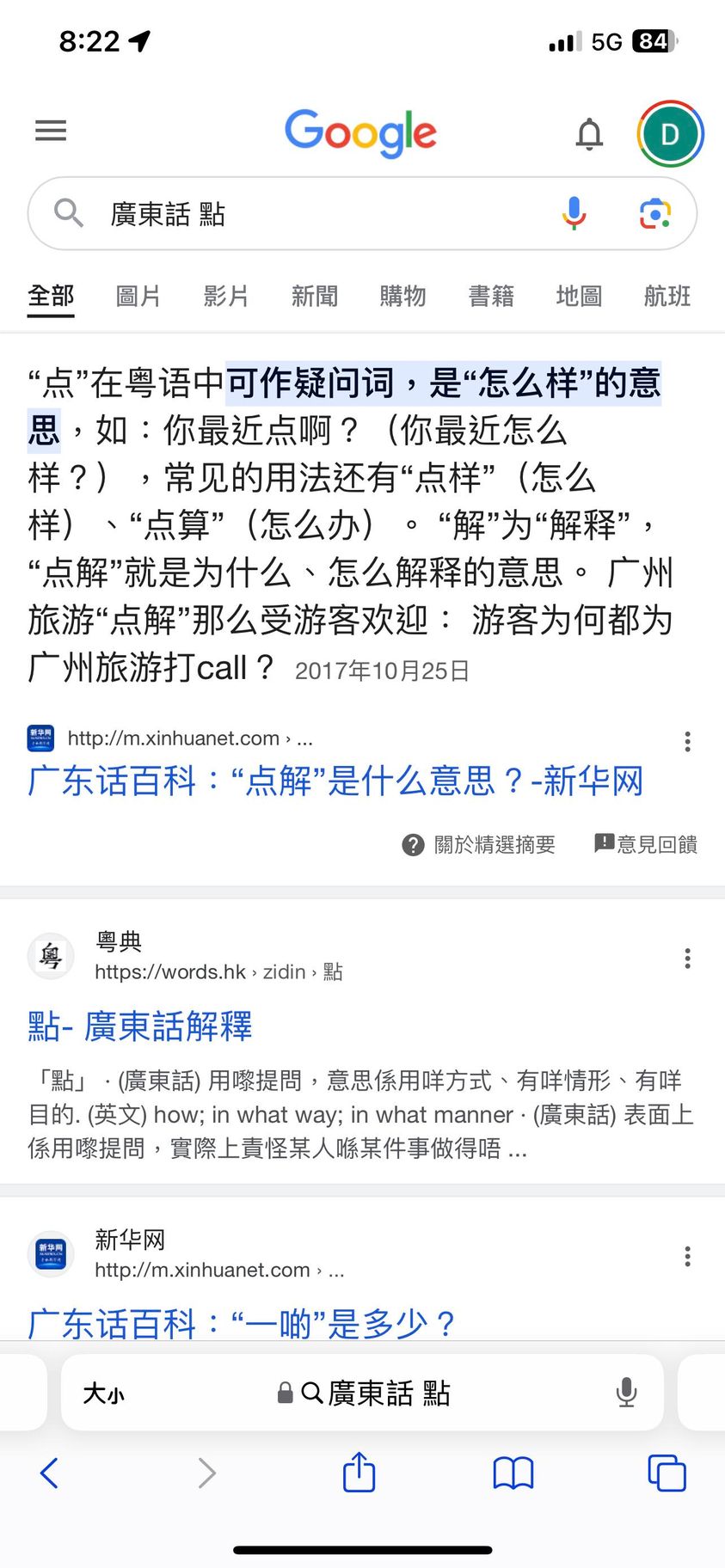Screen dimensions: 725x1568
Task: Share this page from Safari toolbar
Action: pos(359,1472)
